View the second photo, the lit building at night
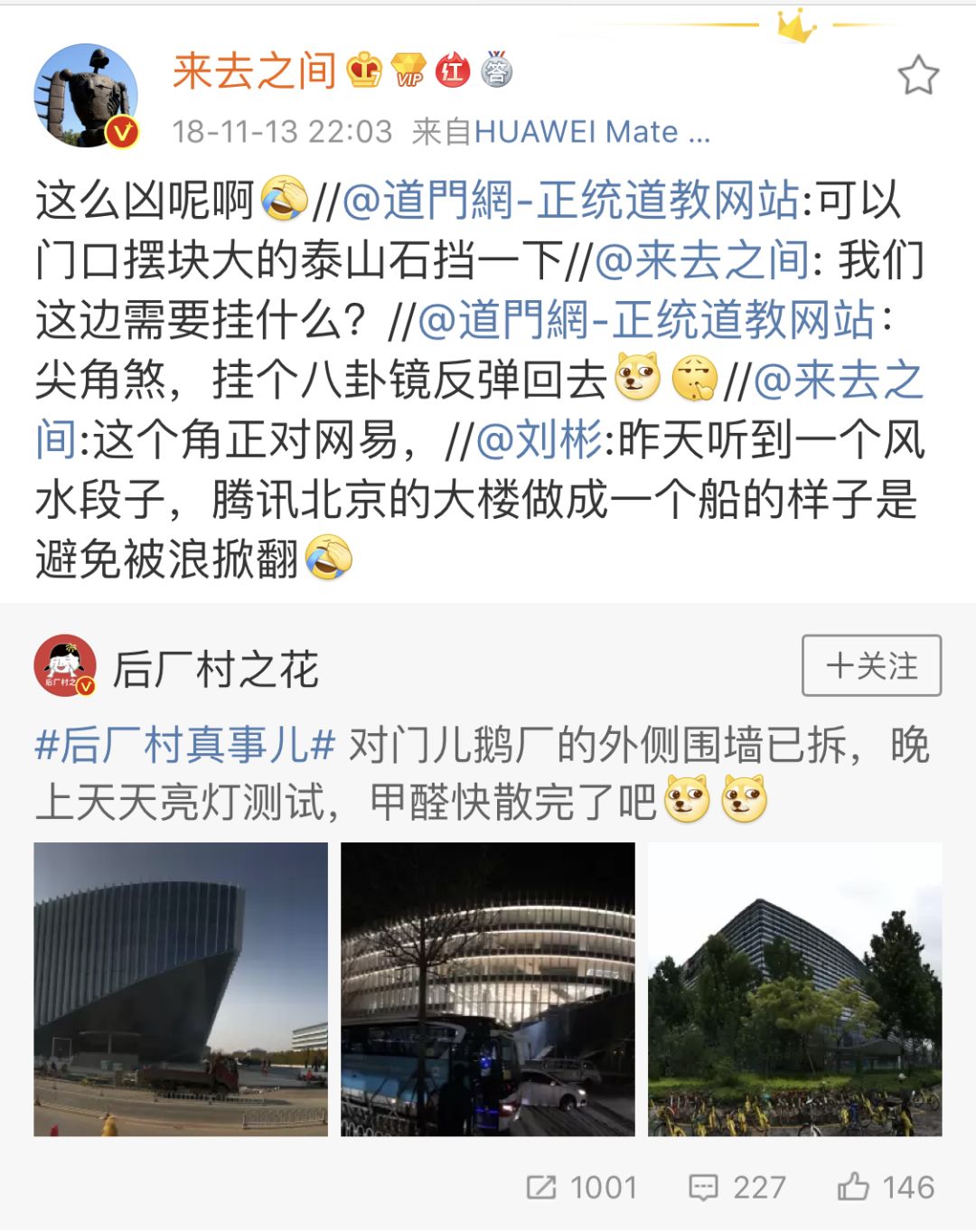The image size is (976, 1232). pyautogui.click(x=488, y=989)
